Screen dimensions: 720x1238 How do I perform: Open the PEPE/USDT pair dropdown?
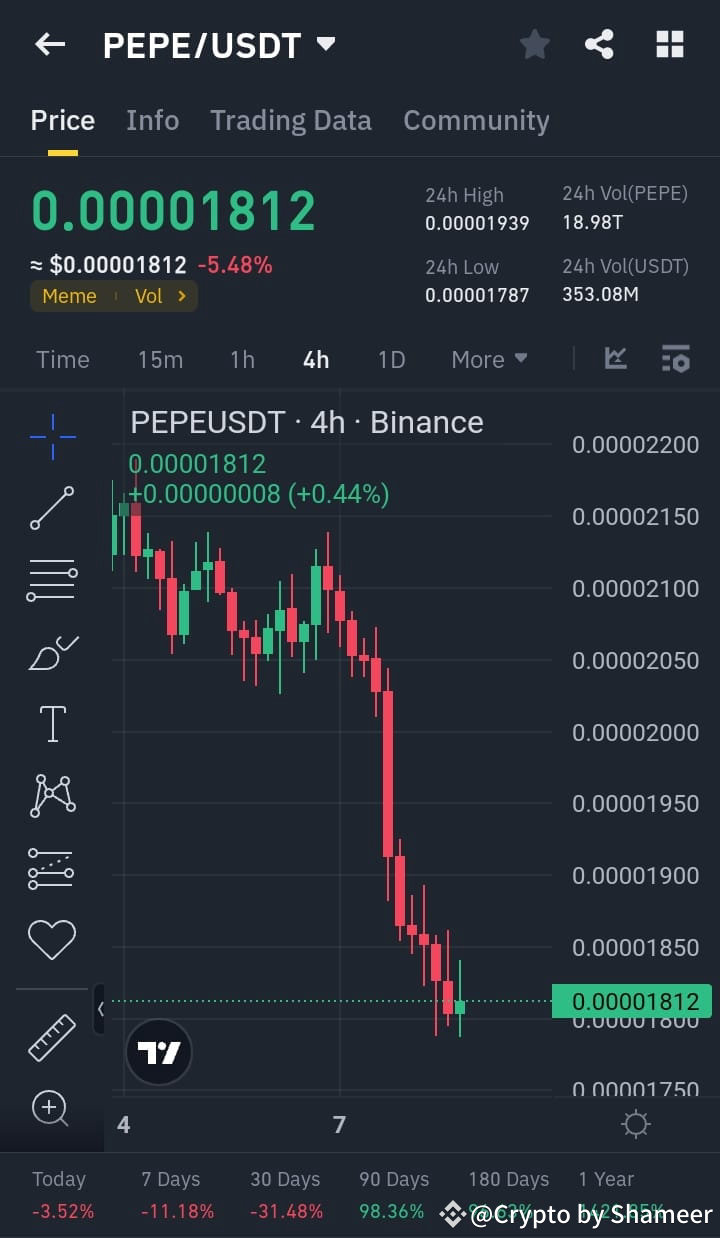click(326, 44)
